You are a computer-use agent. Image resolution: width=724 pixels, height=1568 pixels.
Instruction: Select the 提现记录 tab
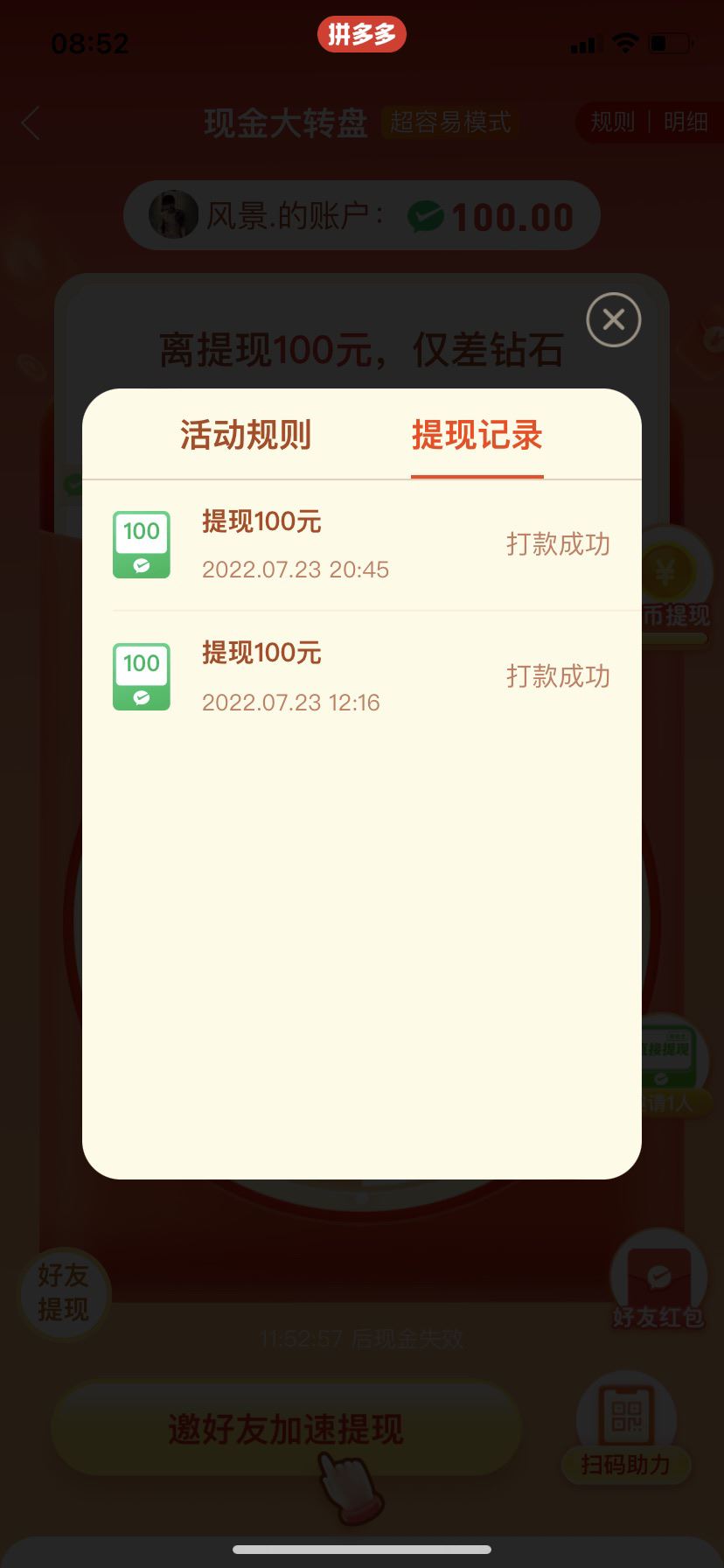(477, 435)
